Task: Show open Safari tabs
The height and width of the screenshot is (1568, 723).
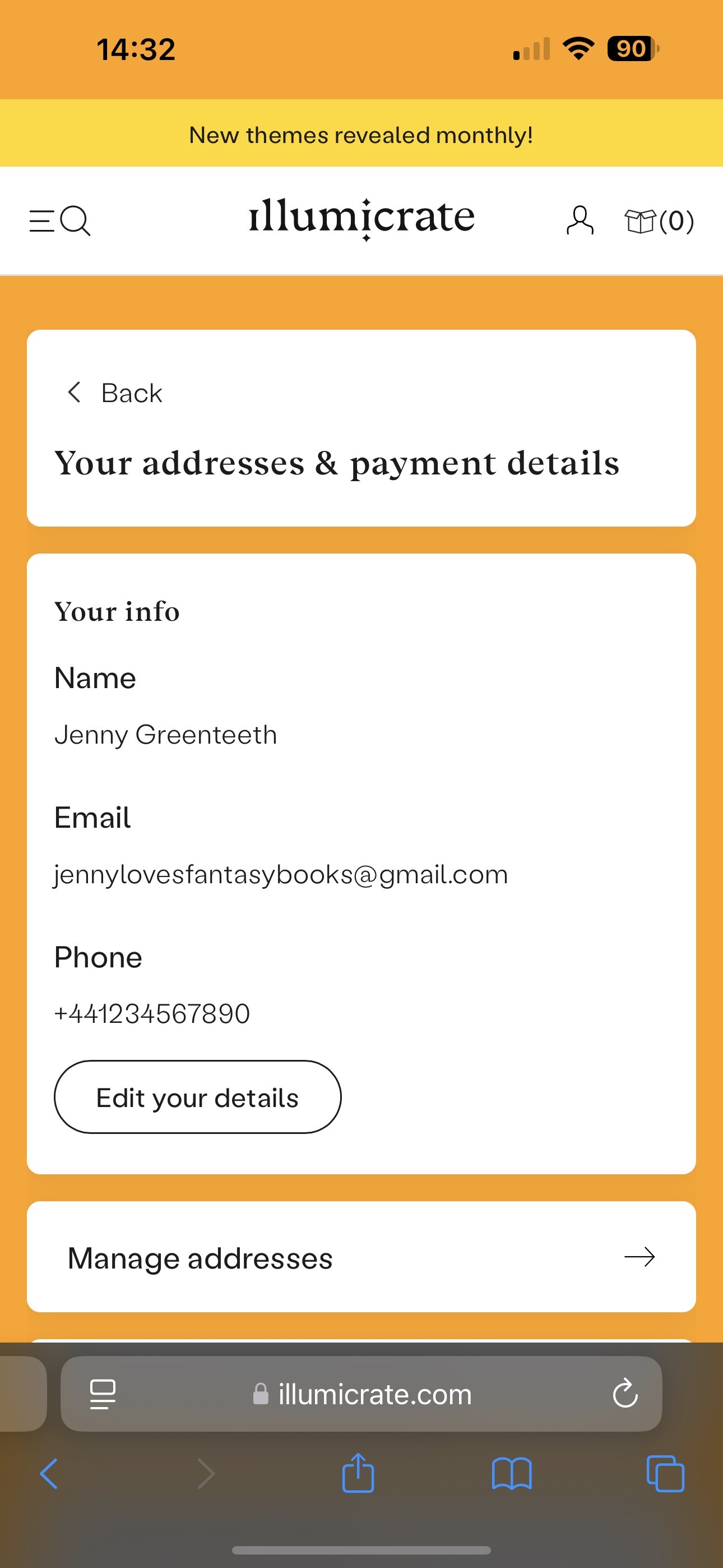Action: (x=665, y=1474)
